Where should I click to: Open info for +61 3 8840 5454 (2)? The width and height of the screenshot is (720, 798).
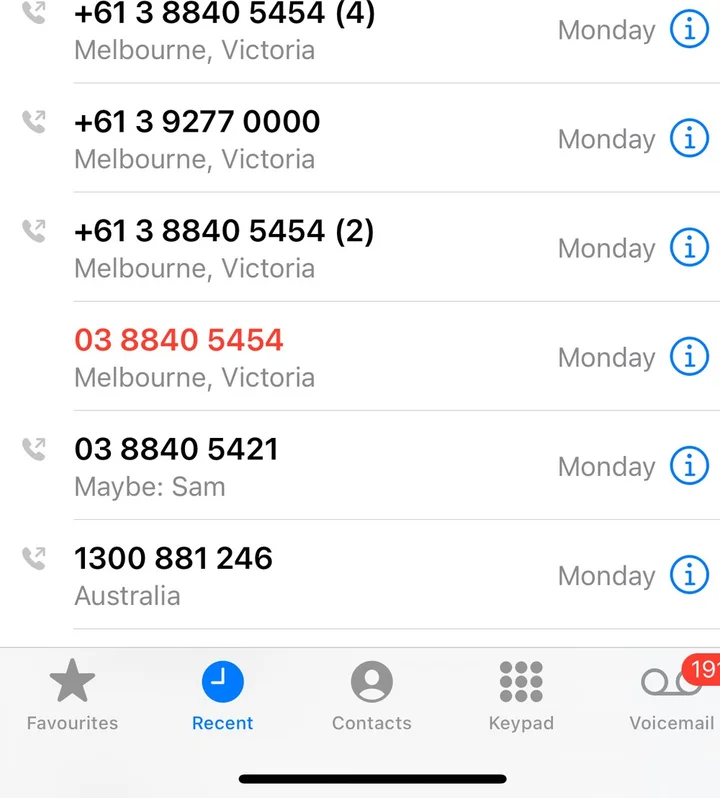click(688, 248)
